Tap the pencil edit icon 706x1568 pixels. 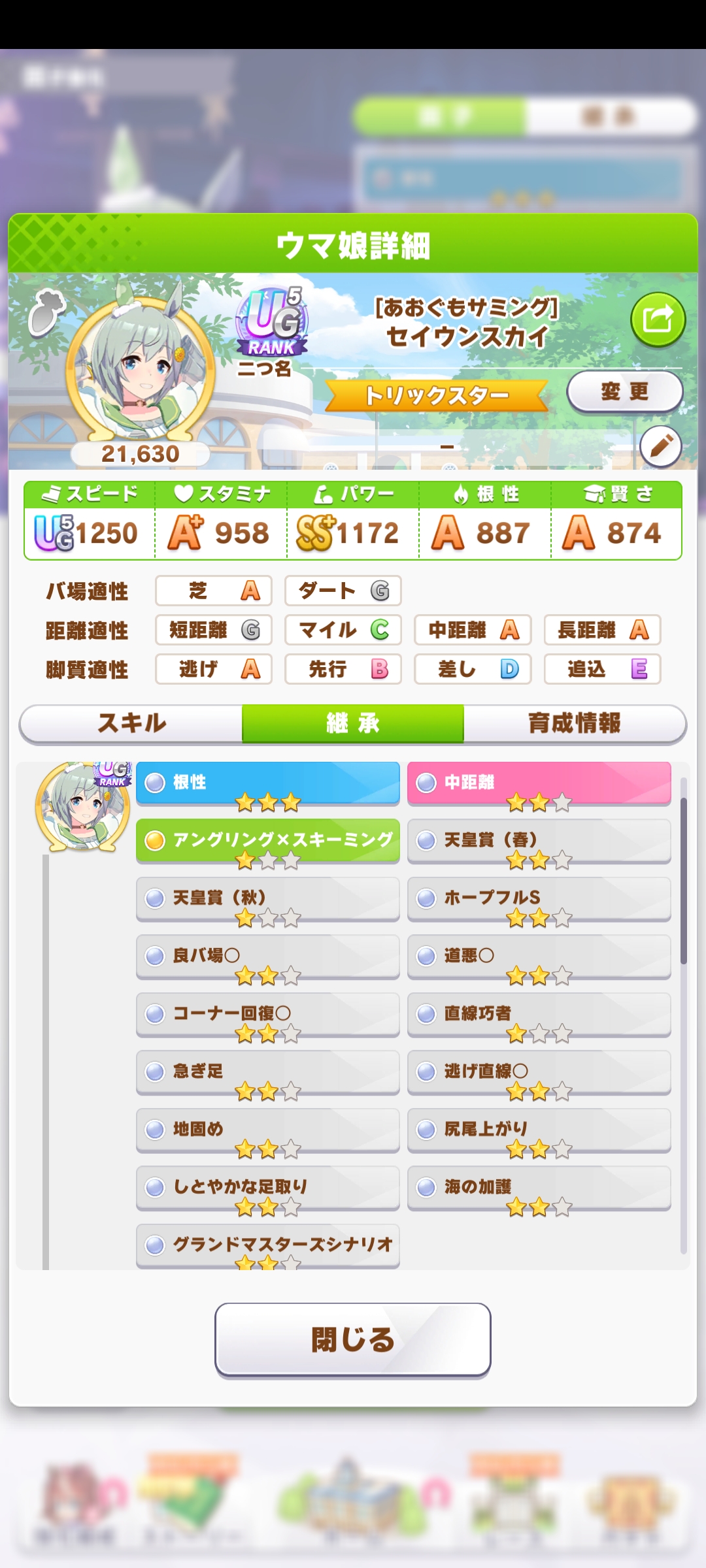tap(660, 447)
